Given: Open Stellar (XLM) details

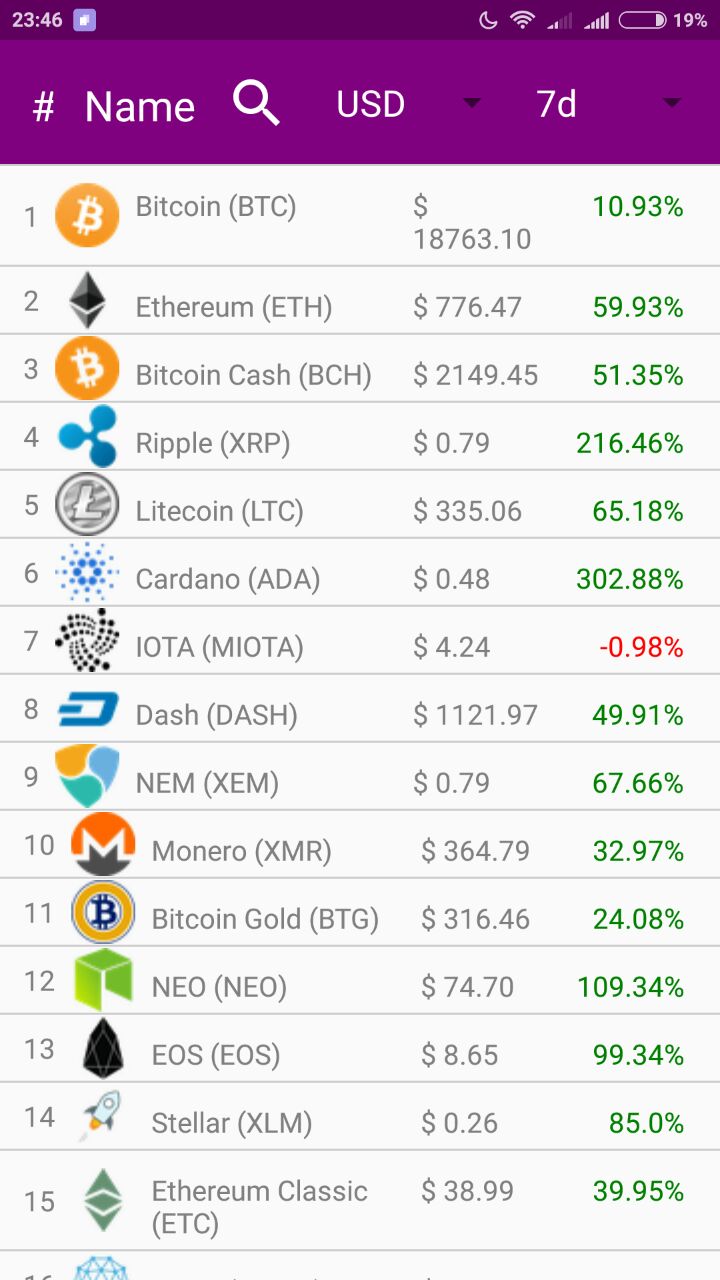Looking at the screenshot, I should coord(360,1117).
